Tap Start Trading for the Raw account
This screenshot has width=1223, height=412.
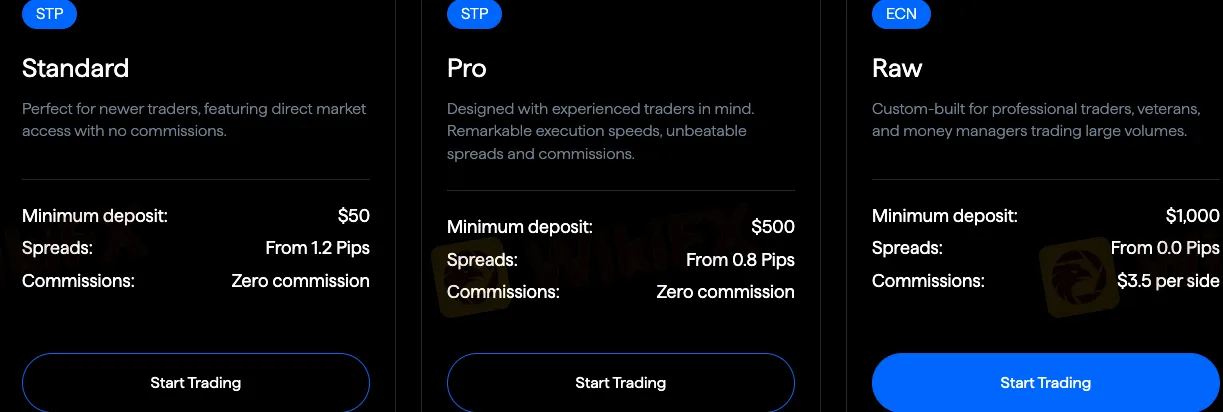tap(1045, 382)
